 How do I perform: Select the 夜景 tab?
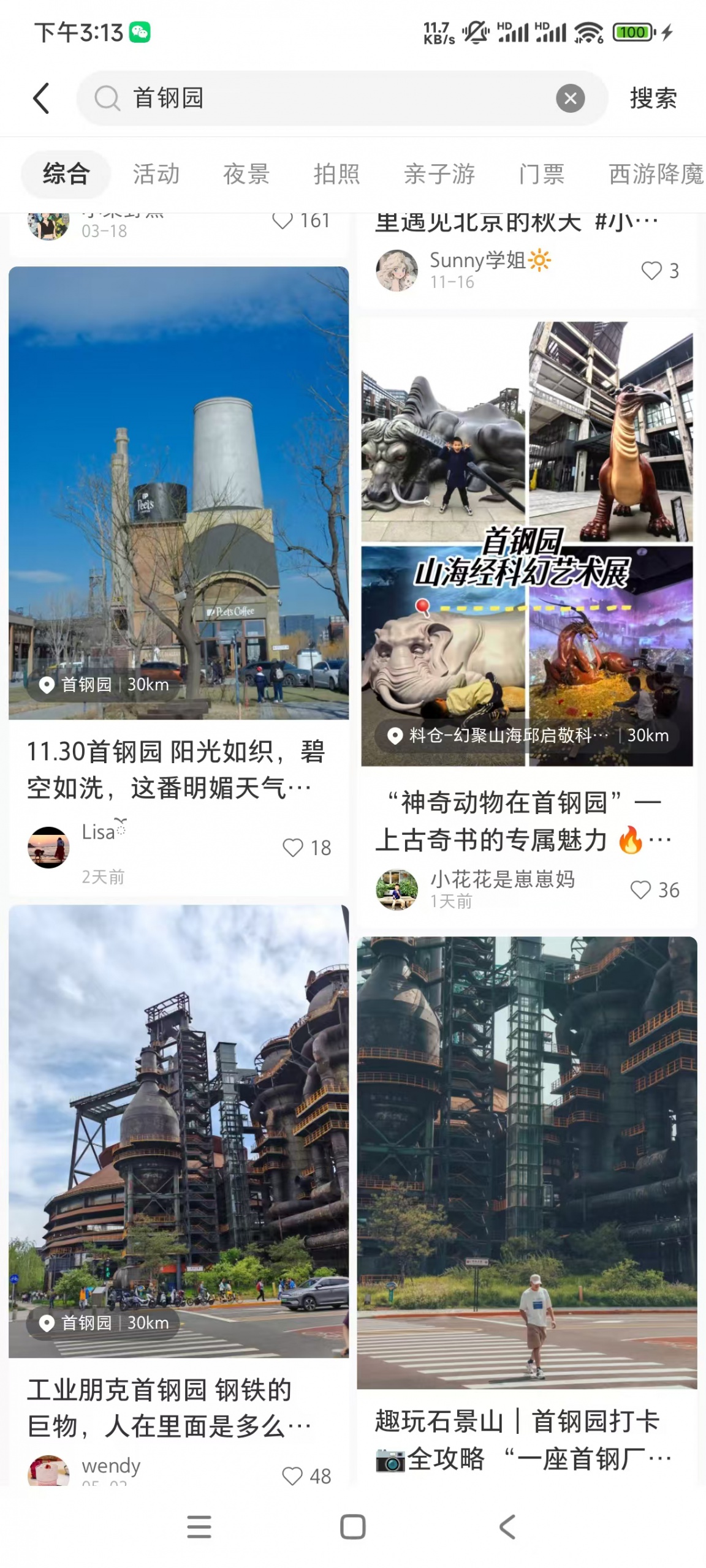[x=246, y=174]
